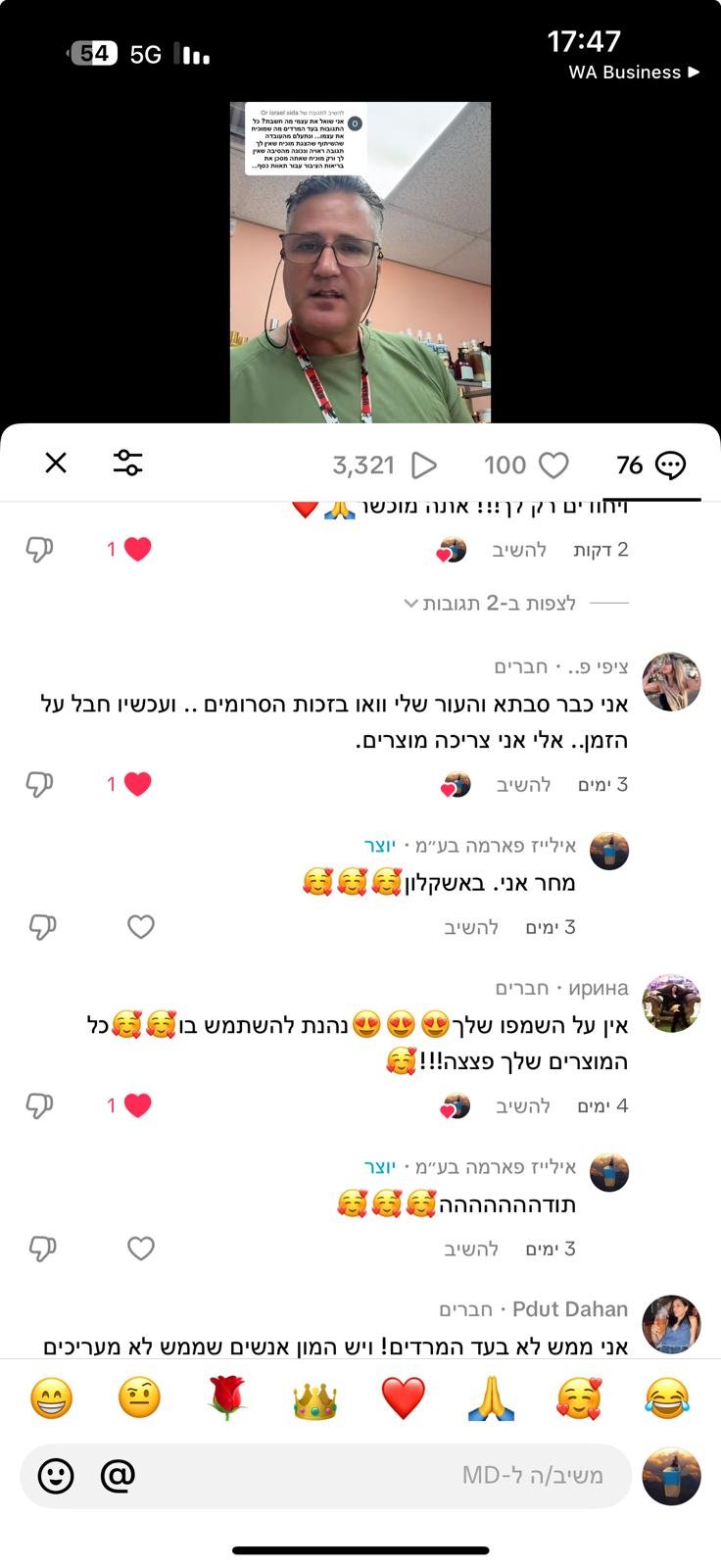Reply to Ирина's shampoo comment
721x1568 pixels.
pyautogui.click(x=523, y=1106)
